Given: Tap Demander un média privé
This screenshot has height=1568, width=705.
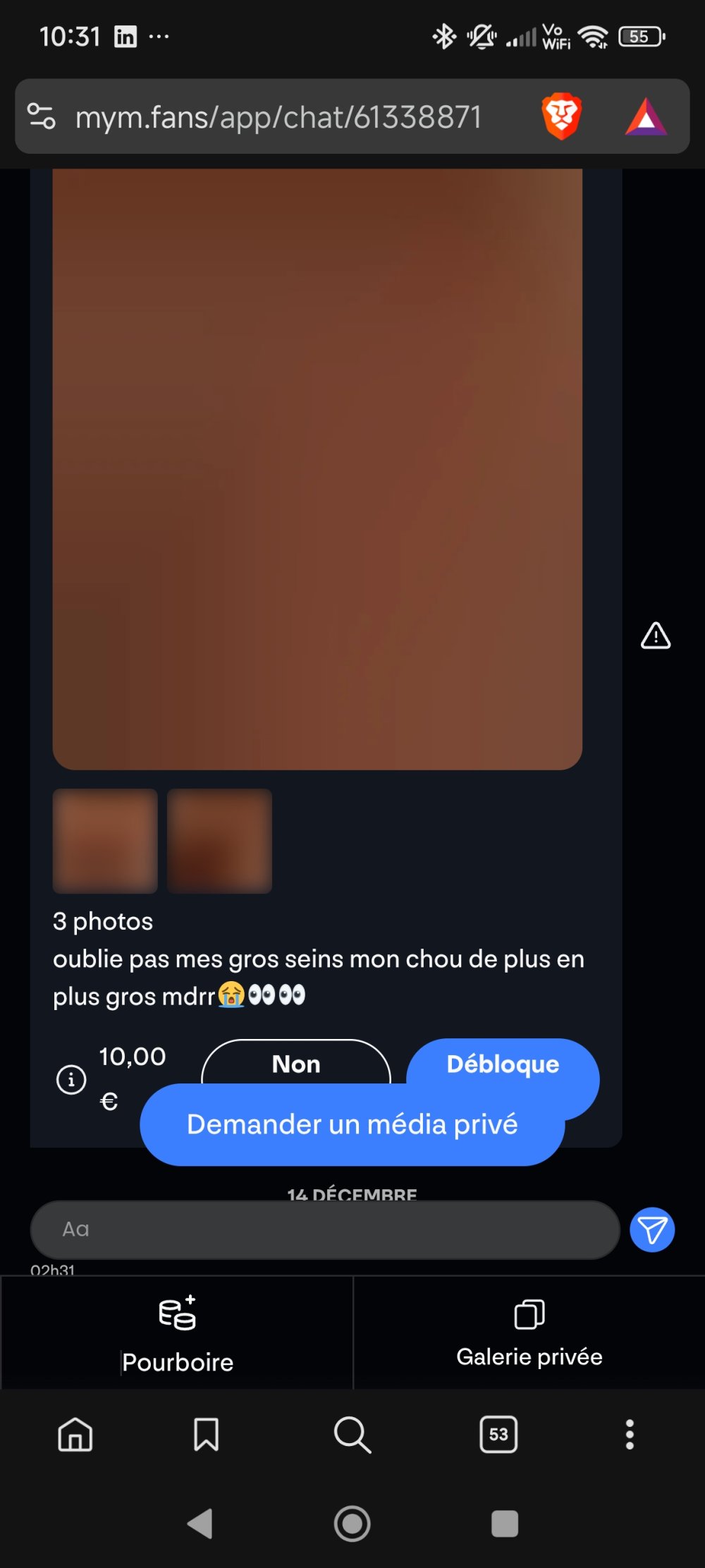Looking at the screenshot, I should pos(352,1124).
